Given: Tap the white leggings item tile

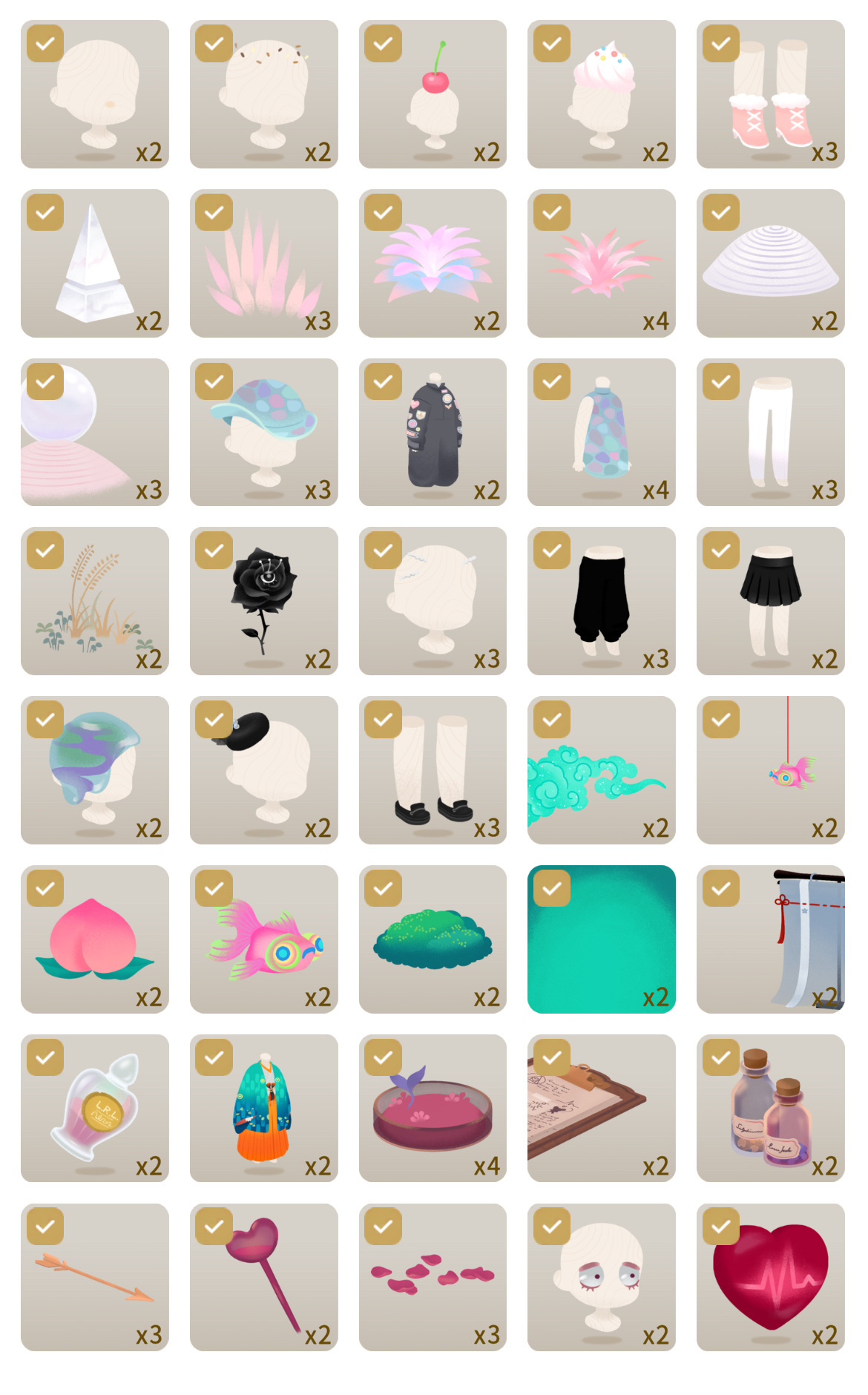Looking at the screenshot, I should pos(770,433).
